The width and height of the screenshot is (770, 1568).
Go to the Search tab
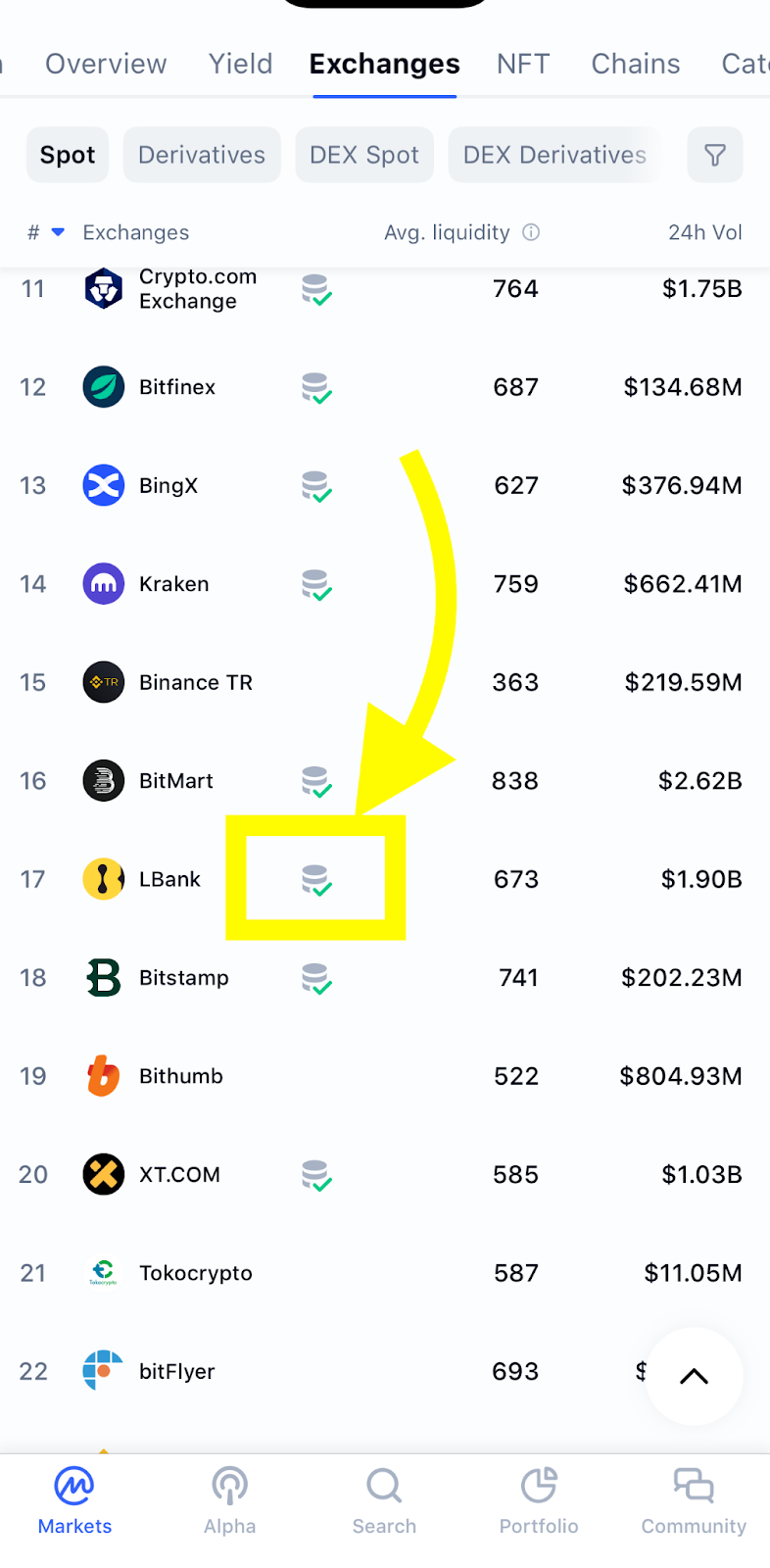384,1500
